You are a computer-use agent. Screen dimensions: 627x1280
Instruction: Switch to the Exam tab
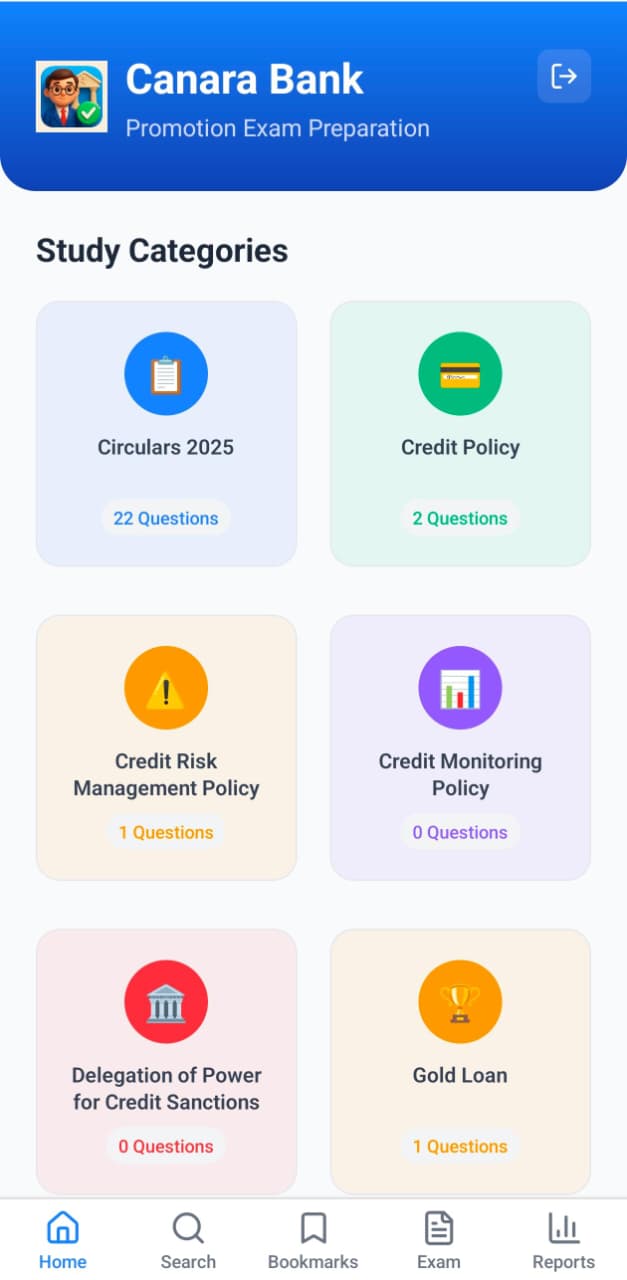point(439,1240)
